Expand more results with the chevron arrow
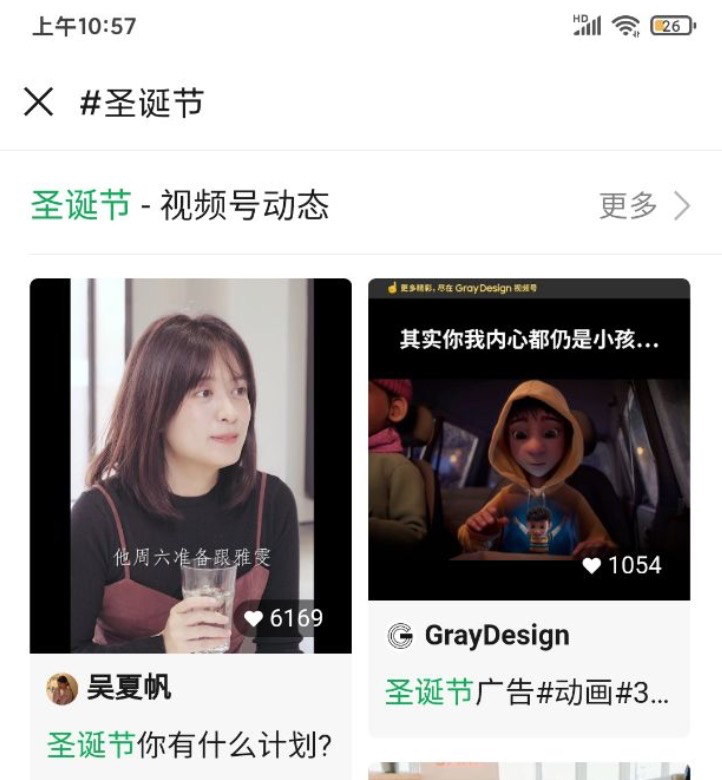The image size is (722, 780). pyautogui.click(x=683, y=205)
